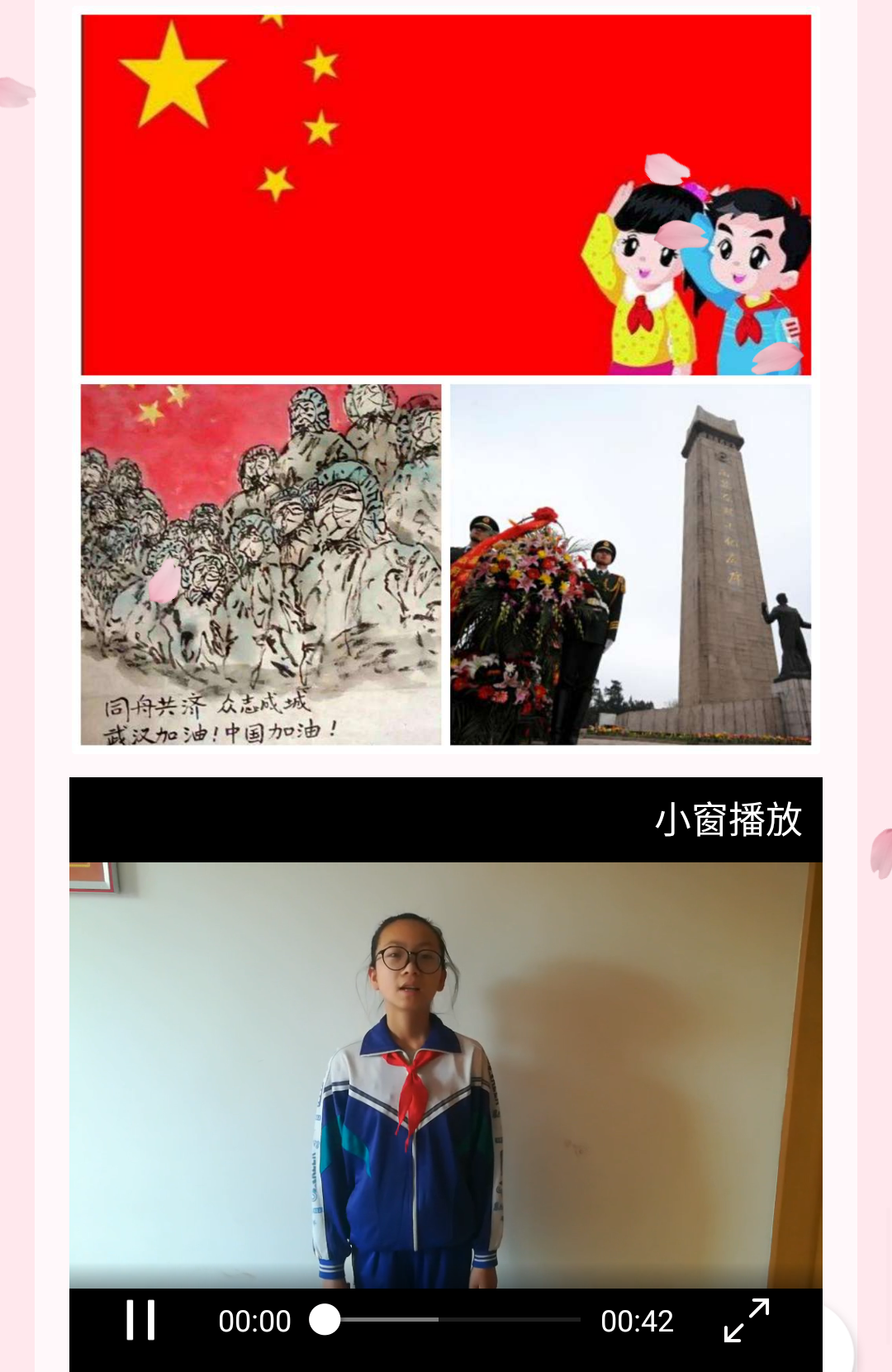Pause the playing video

[x=140, y=1320]
